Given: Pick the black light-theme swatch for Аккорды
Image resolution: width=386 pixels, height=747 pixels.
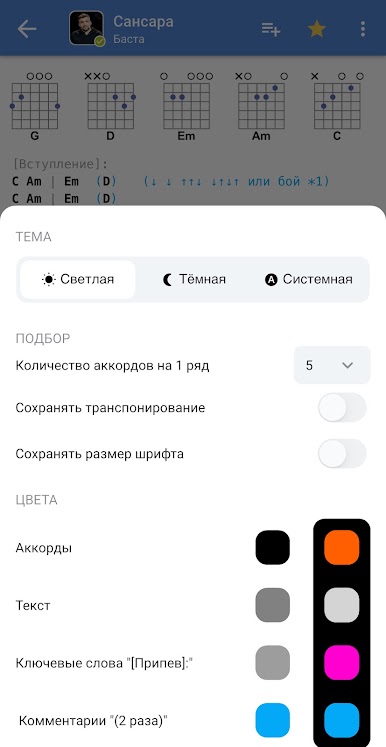Looking at the screenshot, I should point(273,547).
